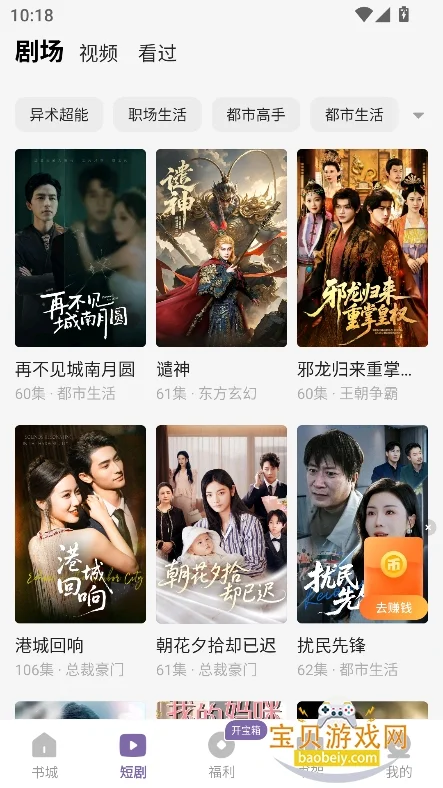The height and width of the screenshot is (788, 443).
Task: Filter by the 都市高手 chip
Action: click(256, 115)
